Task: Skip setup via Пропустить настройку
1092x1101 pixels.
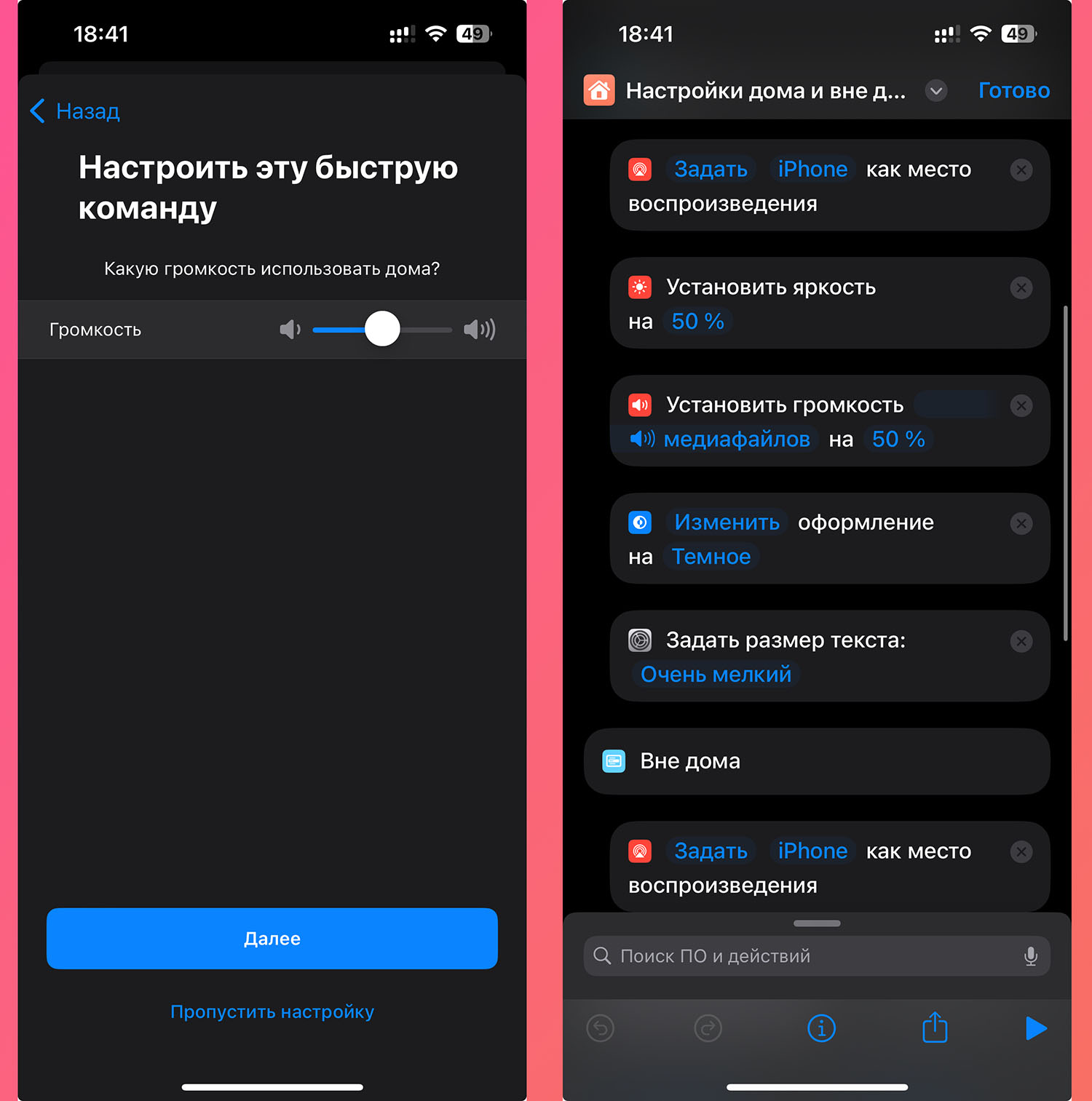Action: 272,1011
